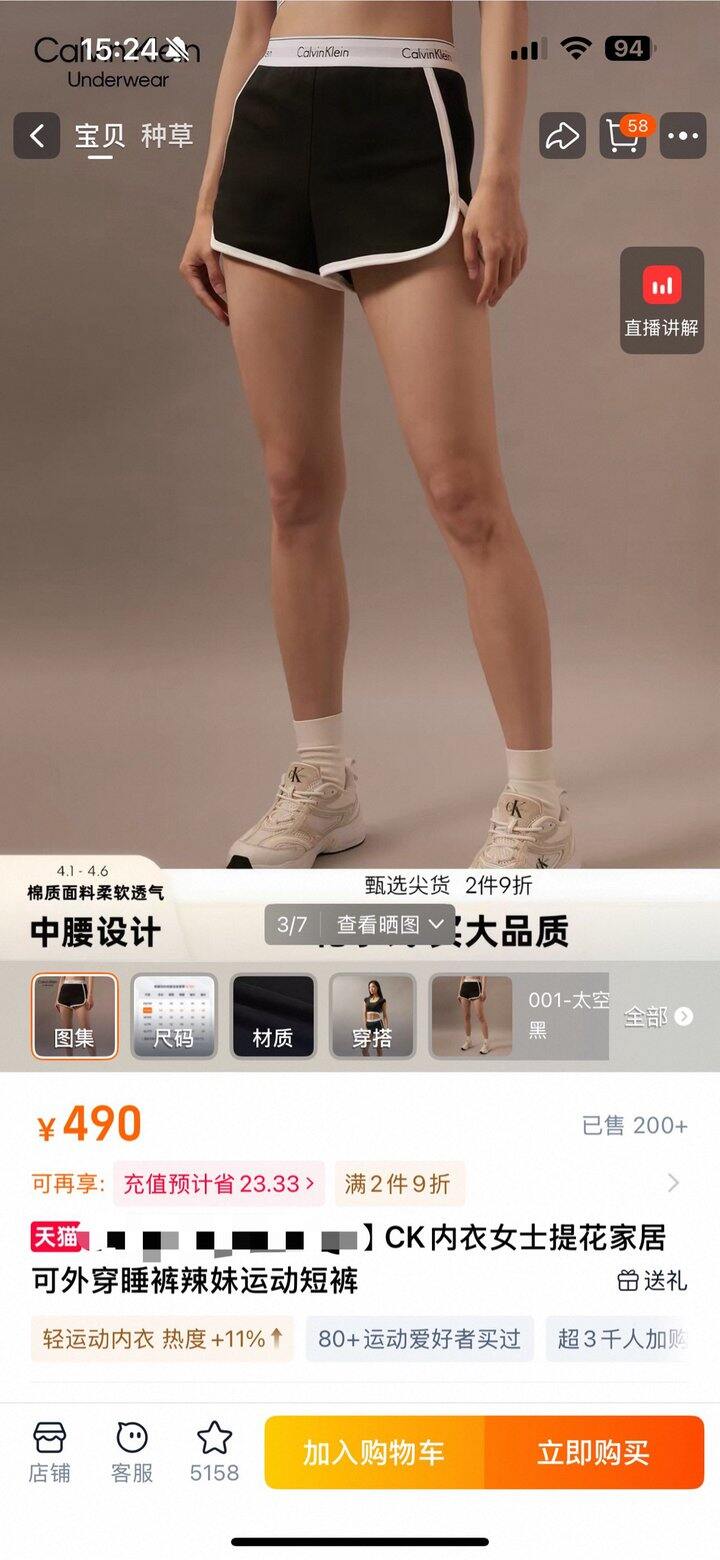Image resolution: width=720 pixels, height=1560 pixels.
Task: Favorite the item with the star
Action: (214, 1452)
